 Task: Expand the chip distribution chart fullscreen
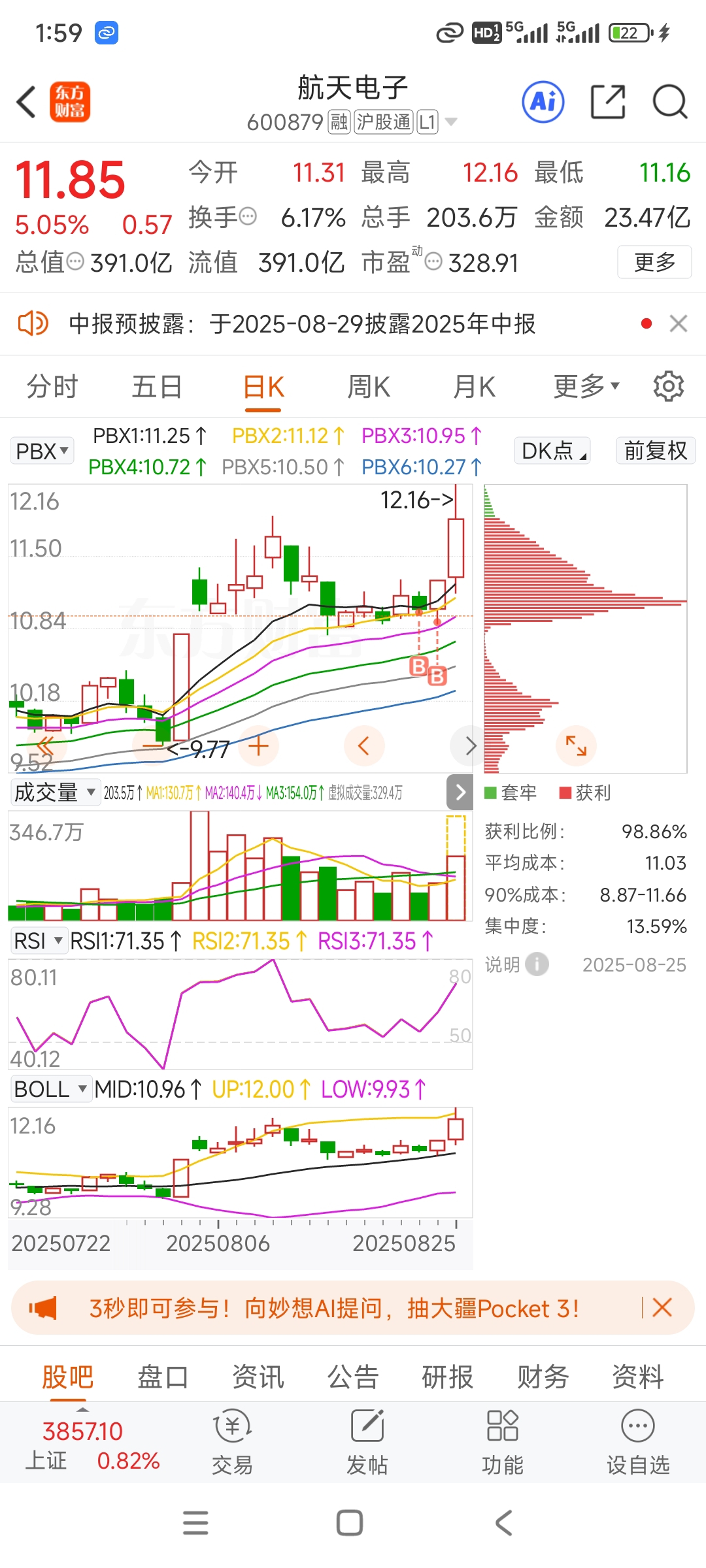tap(576, 745)
